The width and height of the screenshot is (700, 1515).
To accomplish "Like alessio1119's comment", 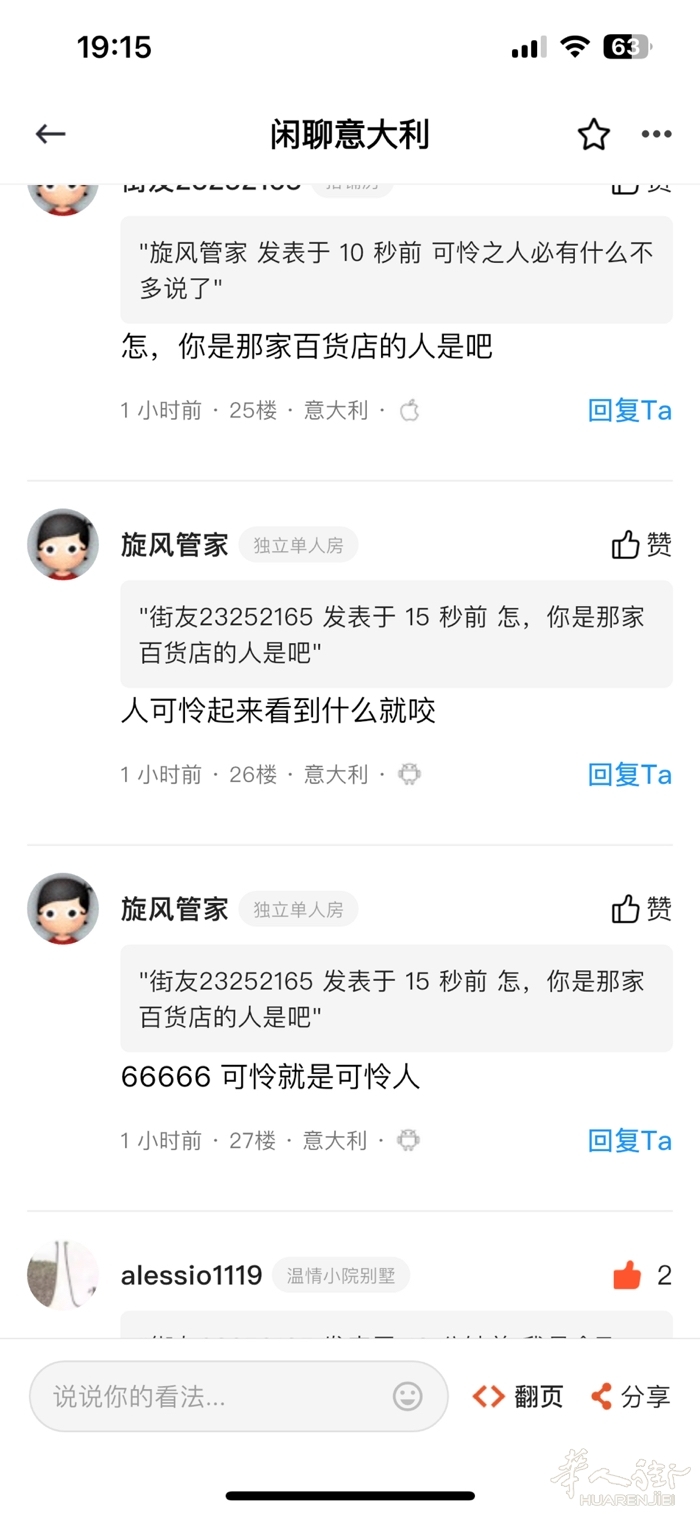I will [628, 1275].
